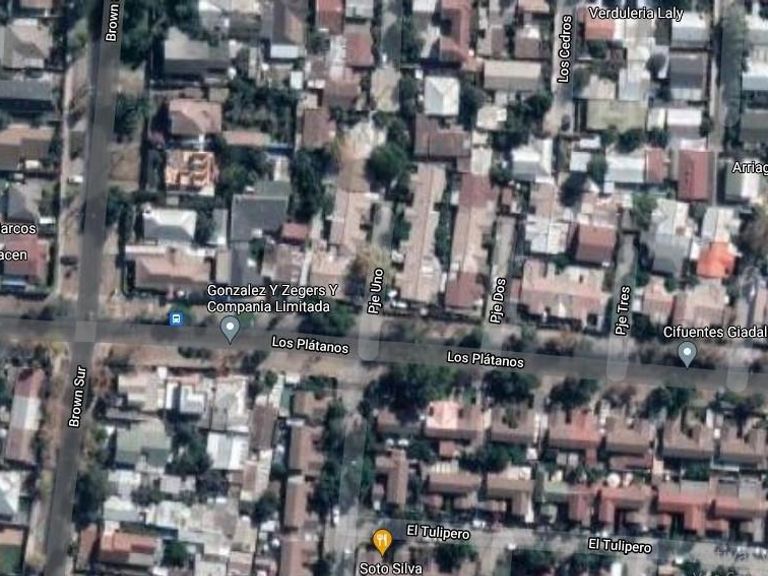Open the Gonzalez Y Zegers Y Compania Limitada pin
Viewport: 768px width, 576px height.
click(230, 327)
